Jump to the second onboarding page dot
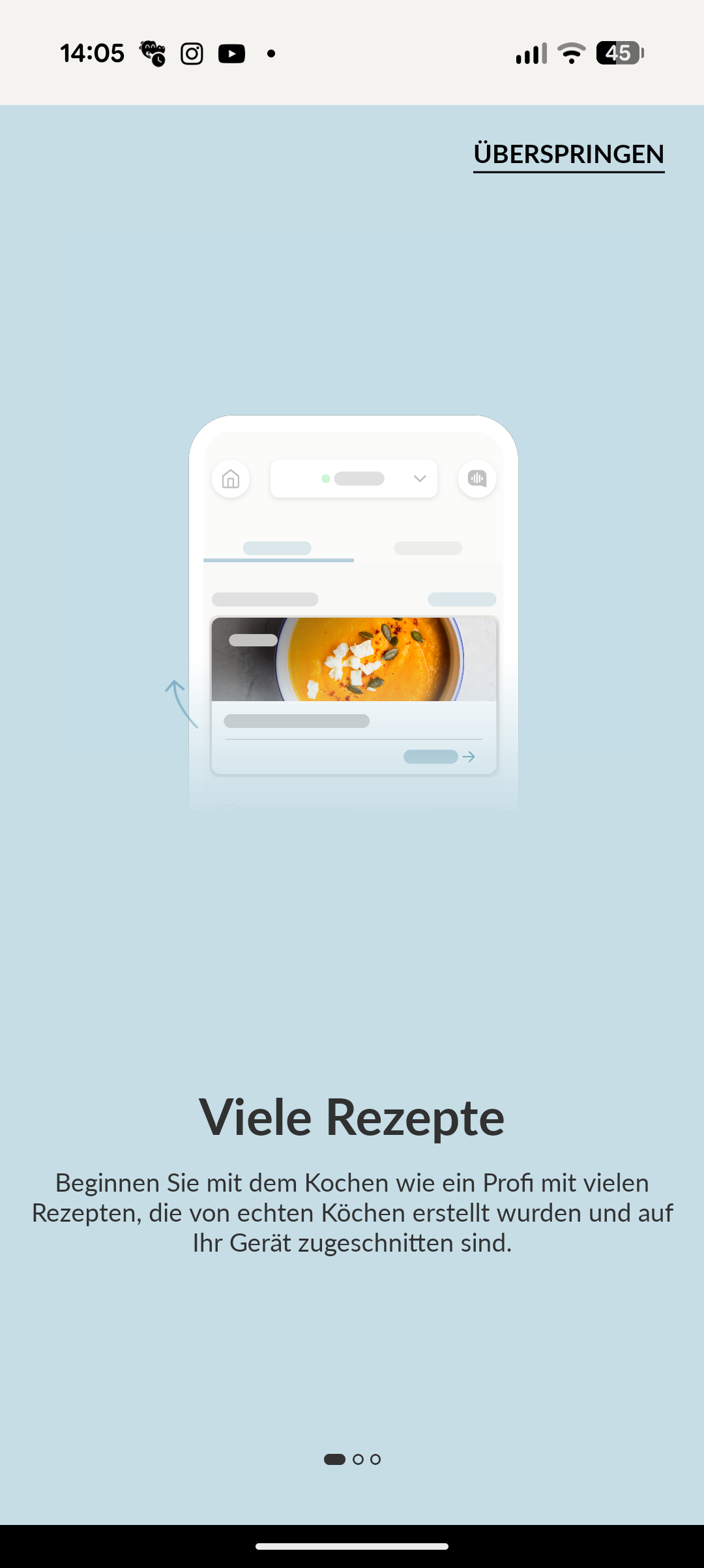 tap(358, 1459)
